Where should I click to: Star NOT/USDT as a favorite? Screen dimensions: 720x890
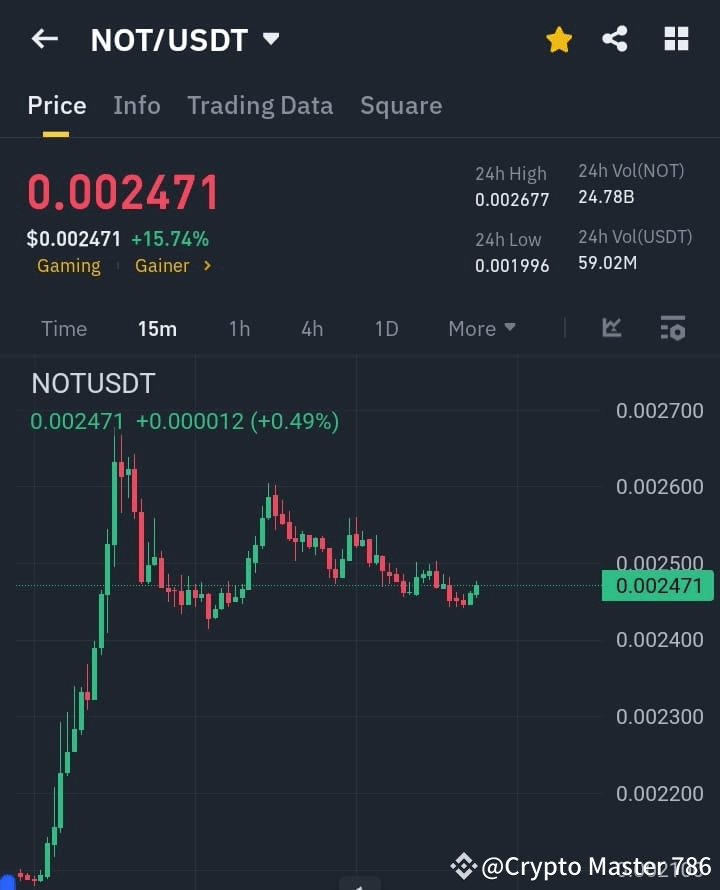[558, 39]
